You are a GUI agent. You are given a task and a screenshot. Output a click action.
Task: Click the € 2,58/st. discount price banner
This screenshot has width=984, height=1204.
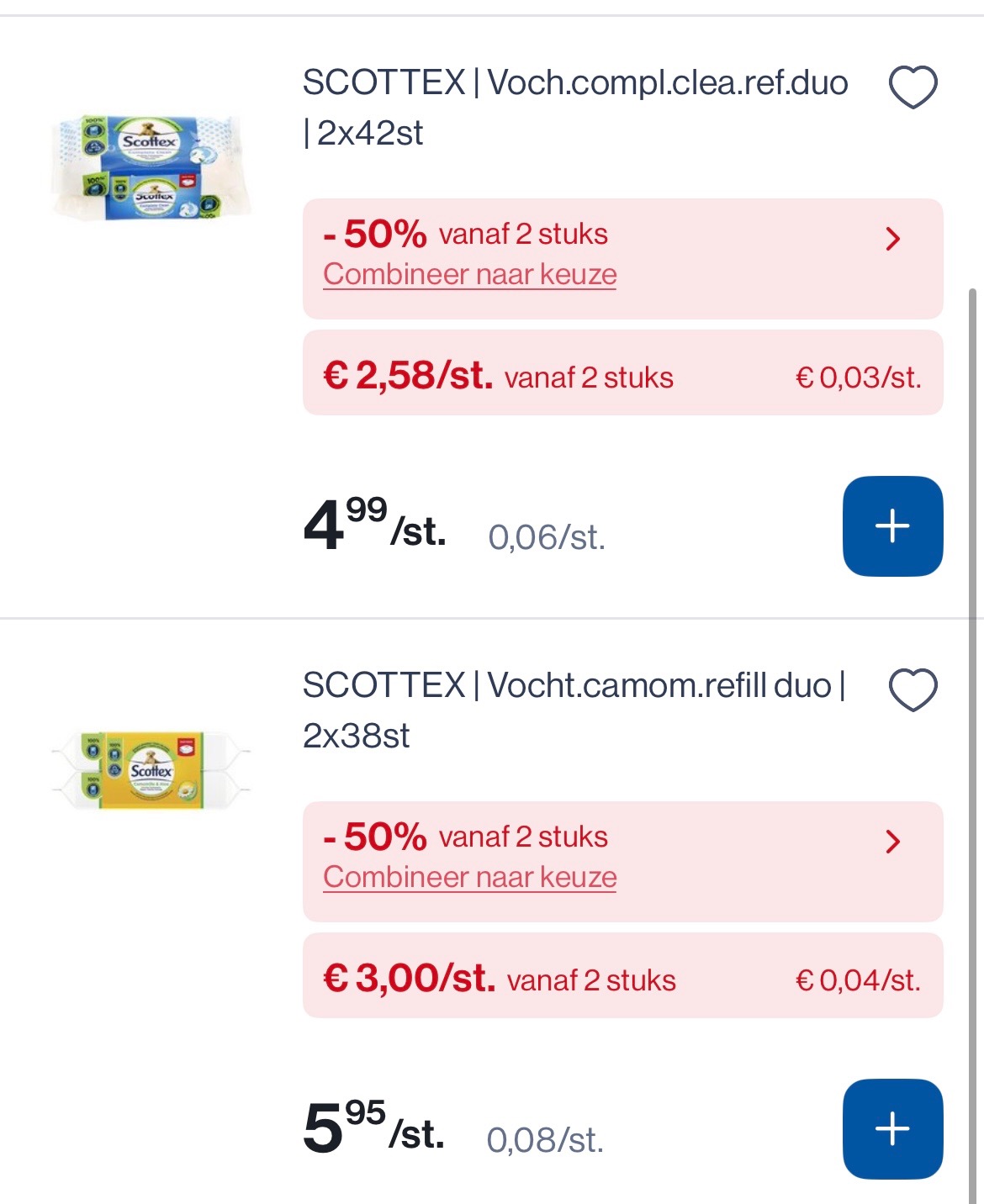click(x=624, y=375)
